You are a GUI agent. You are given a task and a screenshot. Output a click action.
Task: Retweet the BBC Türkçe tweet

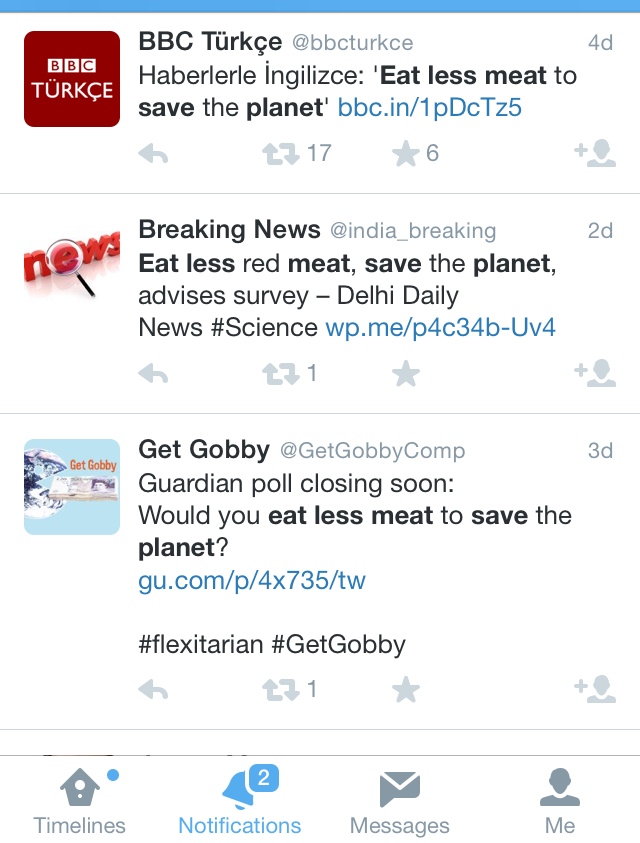277,154
